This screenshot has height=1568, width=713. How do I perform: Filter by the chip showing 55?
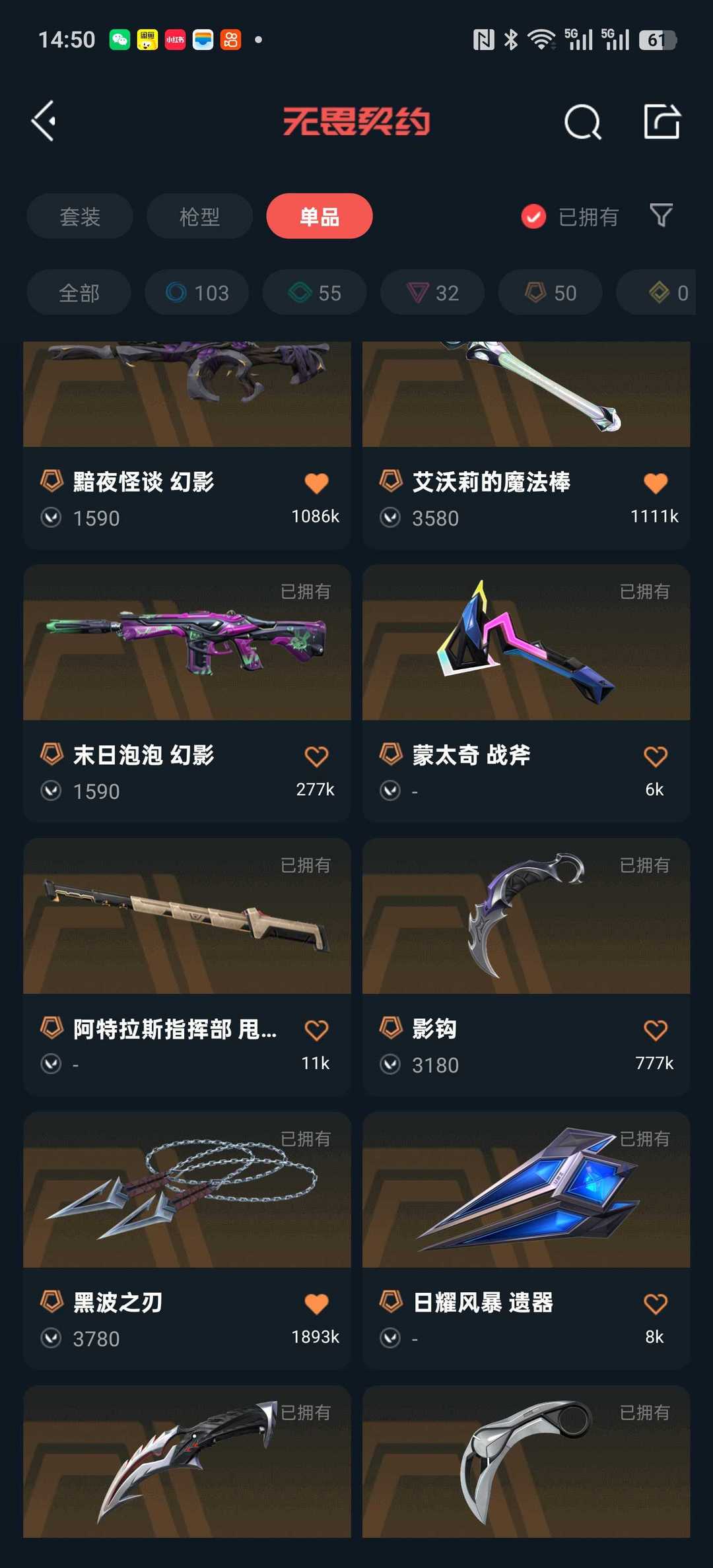click(x=315, y=292)
